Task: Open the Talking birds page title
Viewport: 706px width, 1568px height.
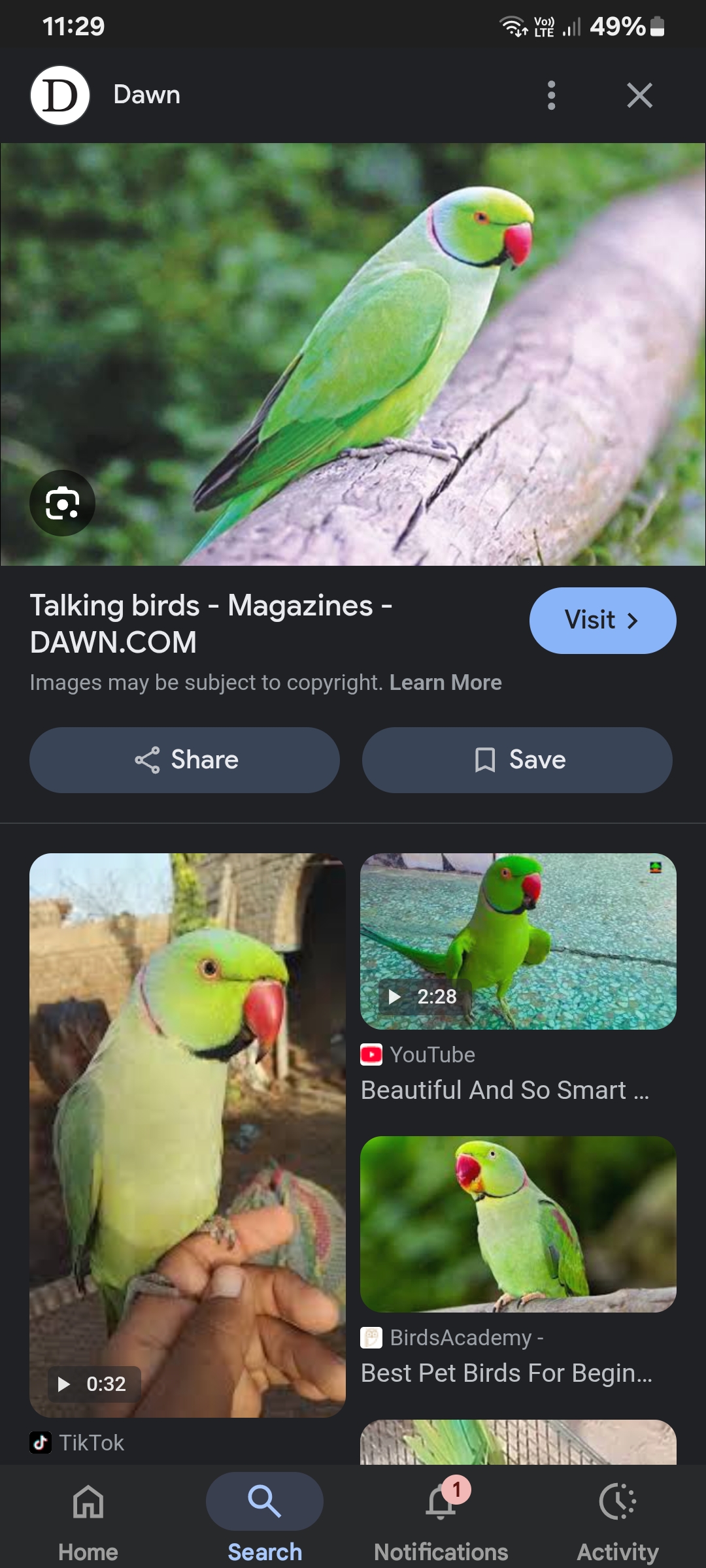Action: point(210,623)
